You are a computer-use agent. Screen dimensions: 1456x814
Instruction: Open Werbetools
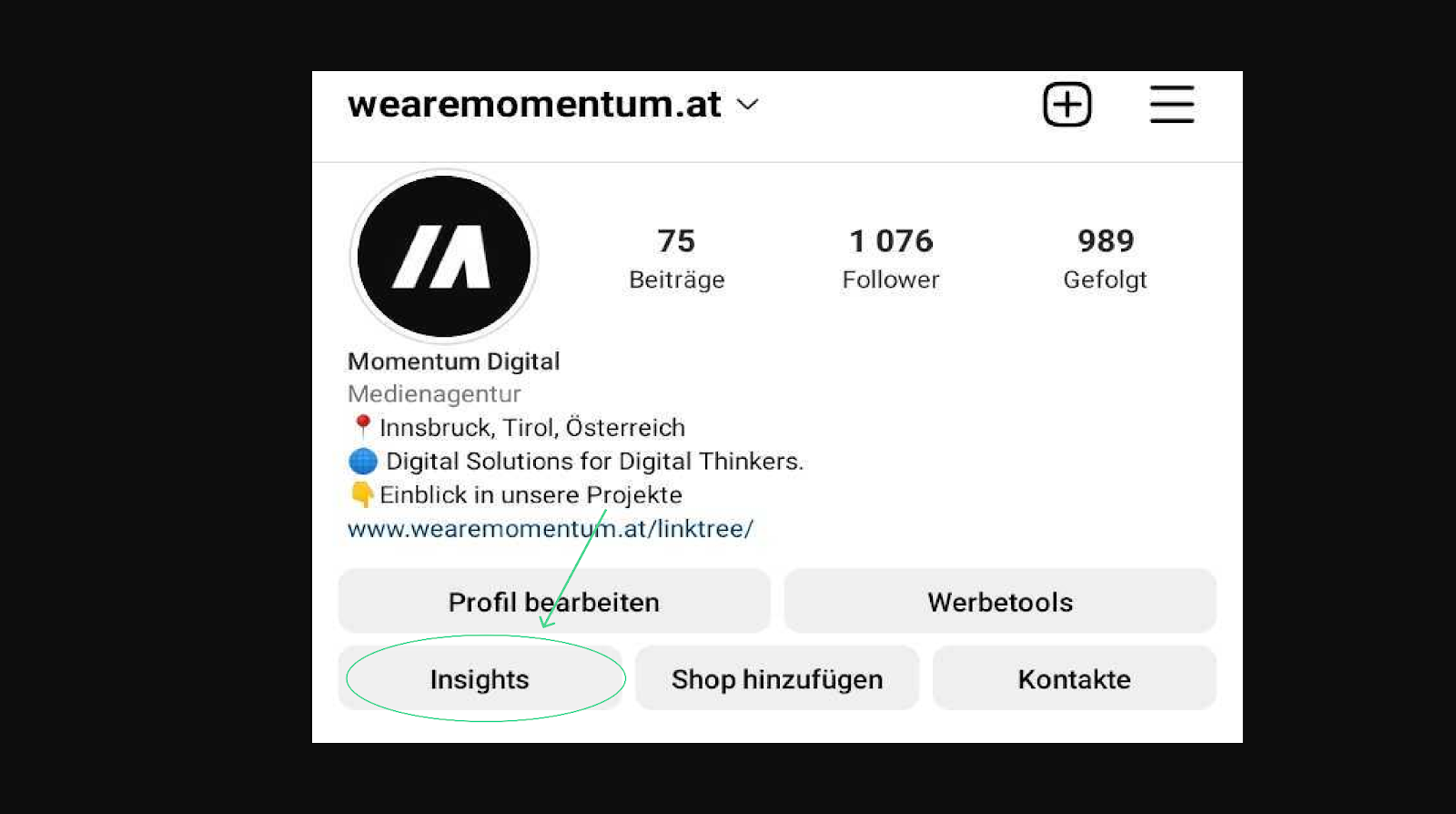click(999, 602)
